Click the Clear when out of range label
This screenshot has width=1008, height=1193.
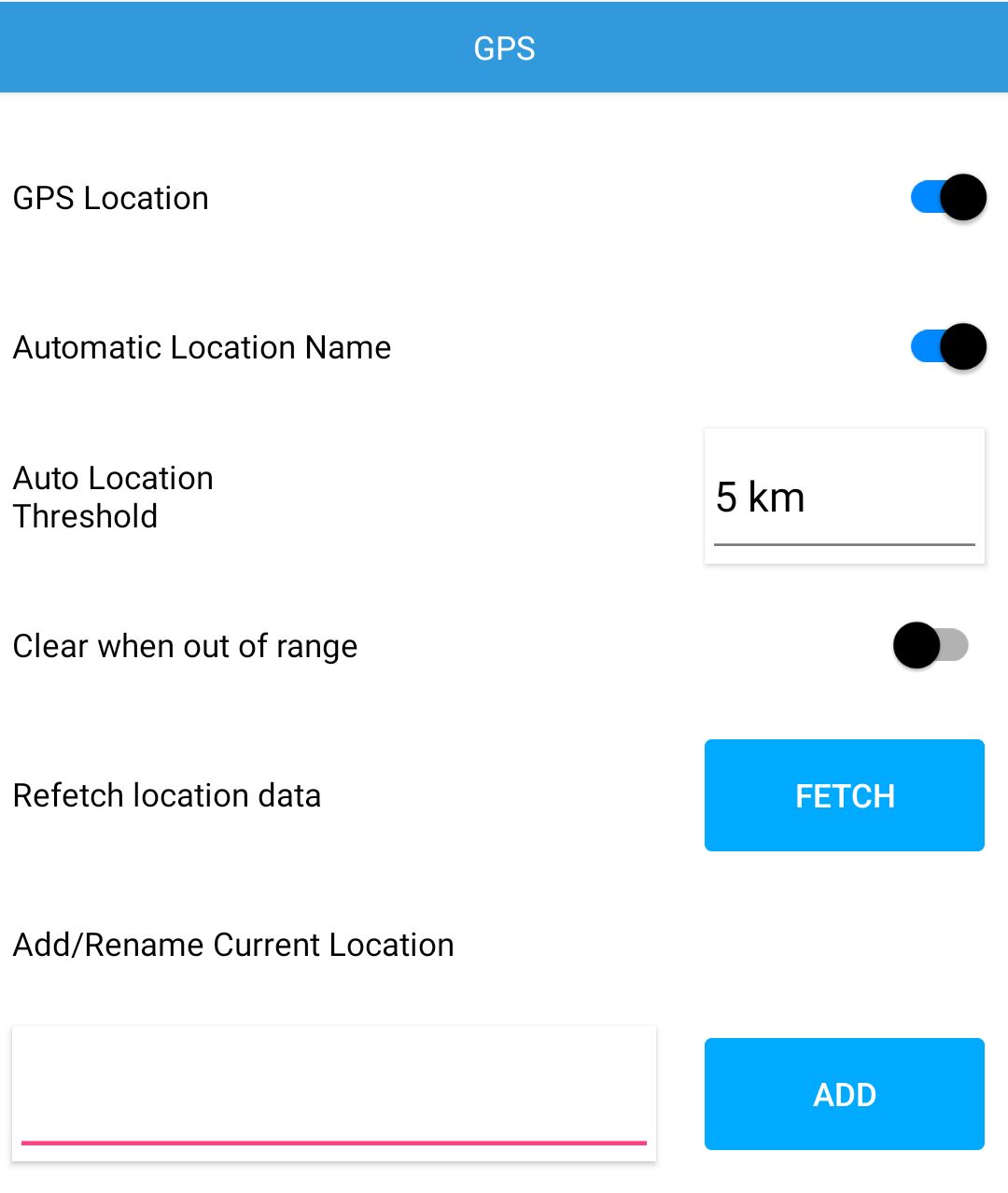tap(185, 645)
